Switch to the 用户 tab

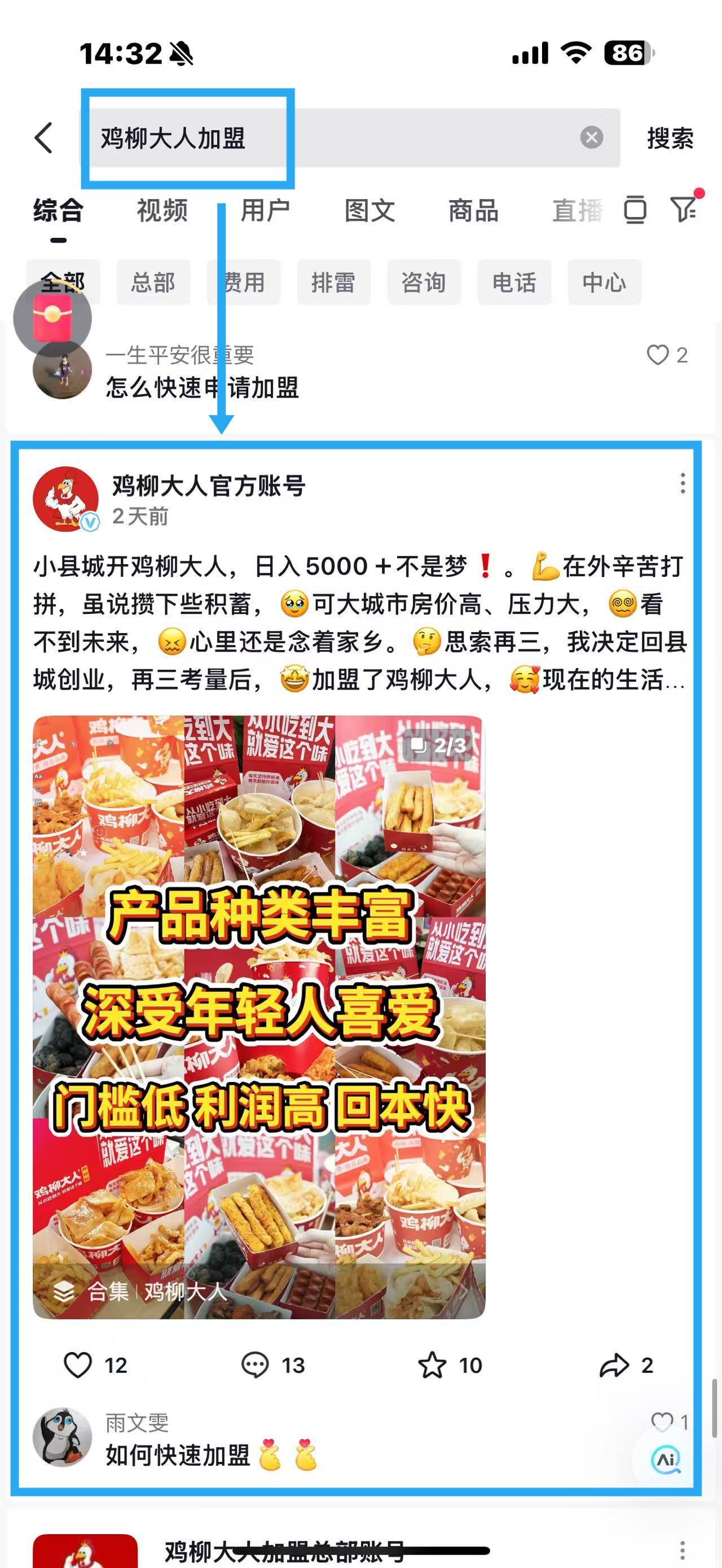coord(266,211)
